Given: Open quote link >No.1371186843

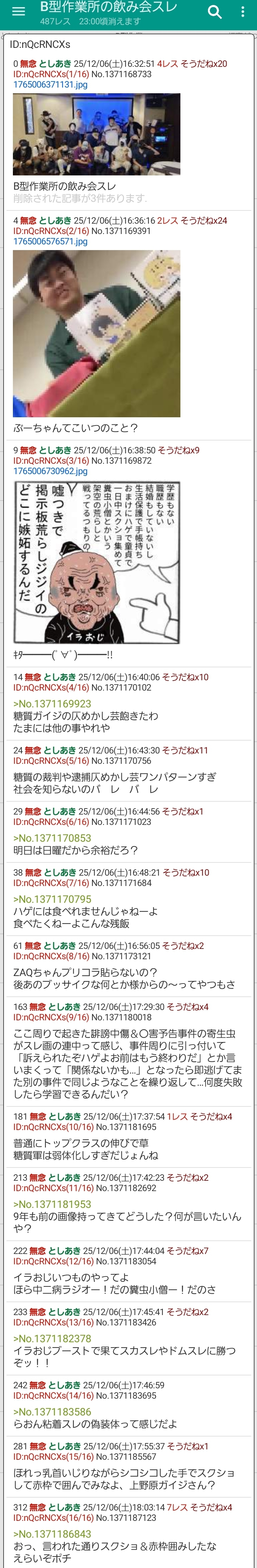Looking at the screenshot, I should point(52,1534).
